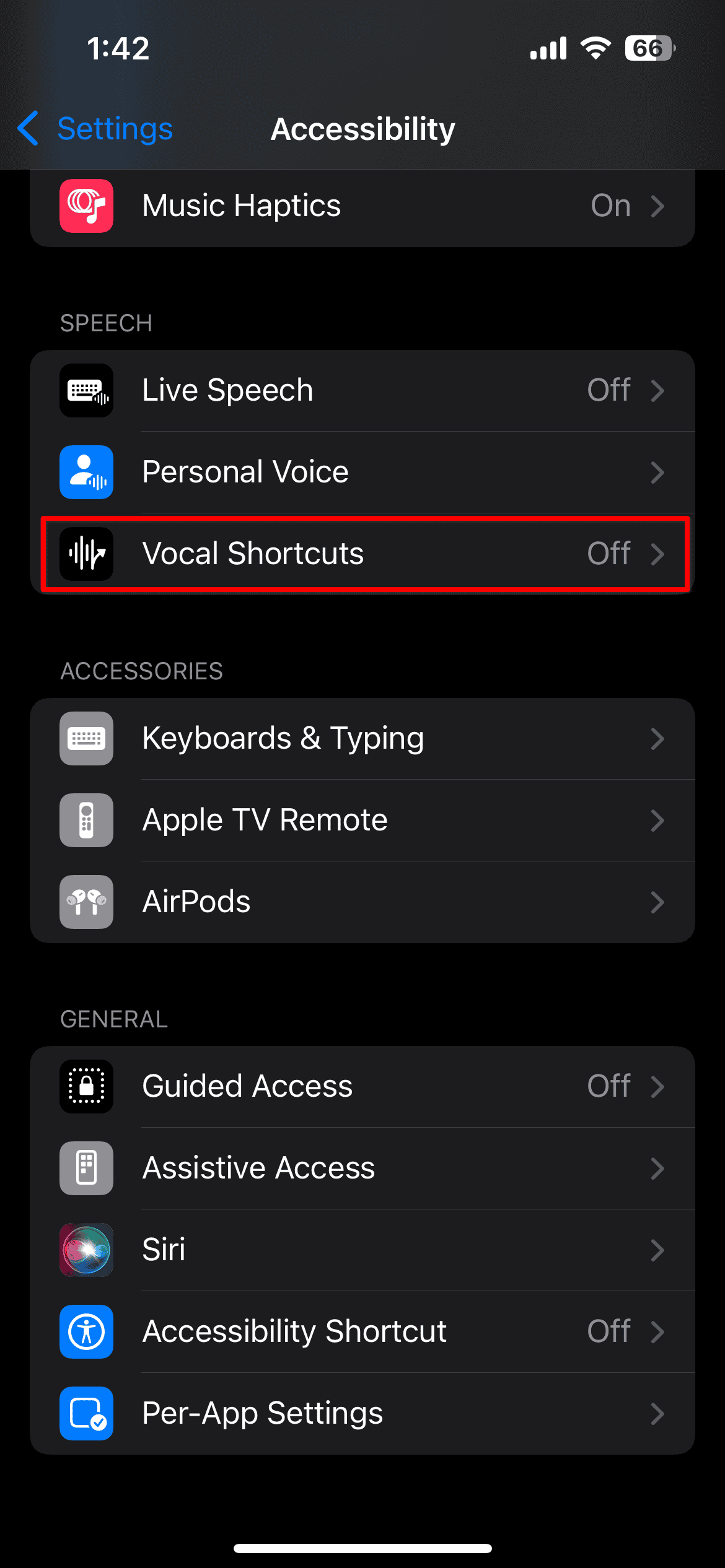The width and height of the screenshot is (725, 1568).
Task: Open Guided Access settings
Action: [x=362, y=1086]
